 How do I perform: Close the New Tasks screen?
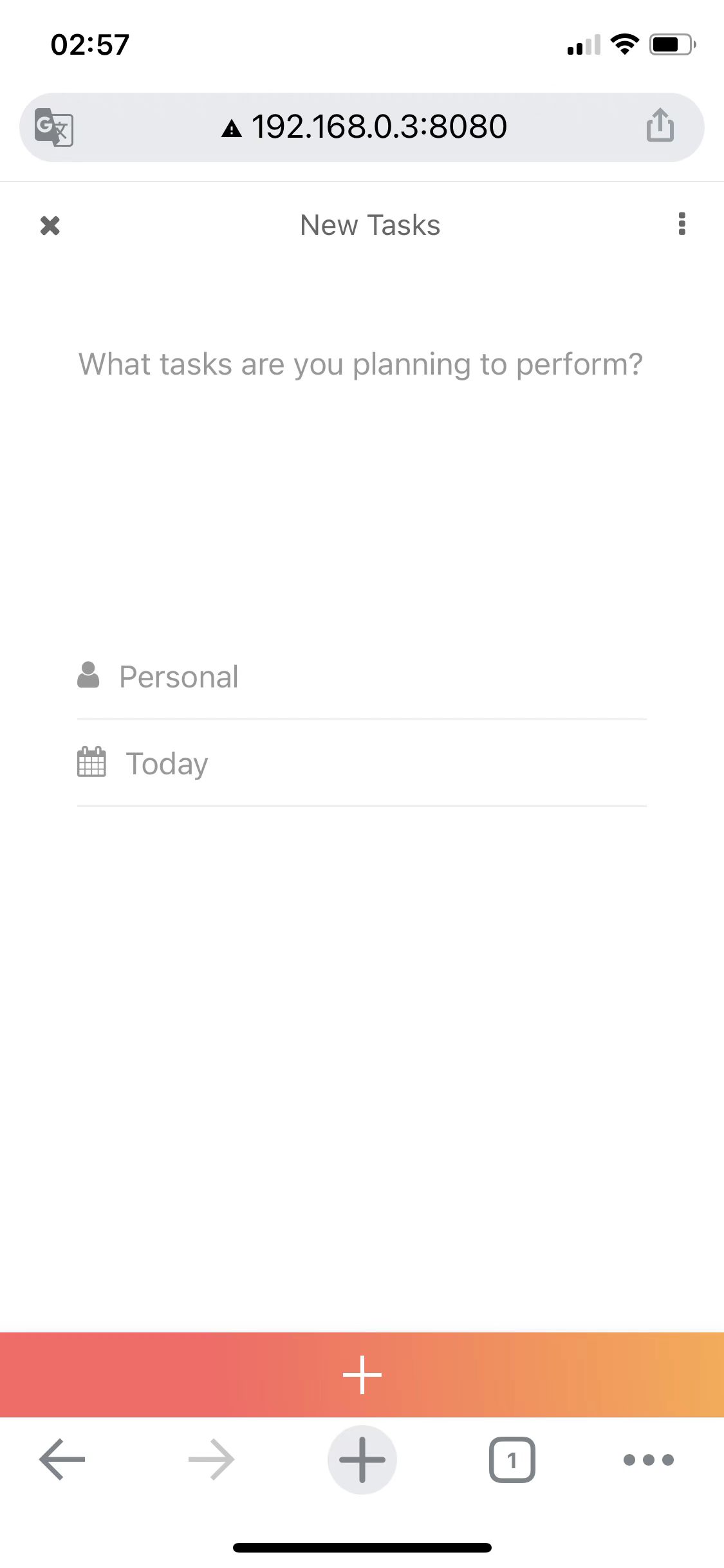(x=50, y=225)
